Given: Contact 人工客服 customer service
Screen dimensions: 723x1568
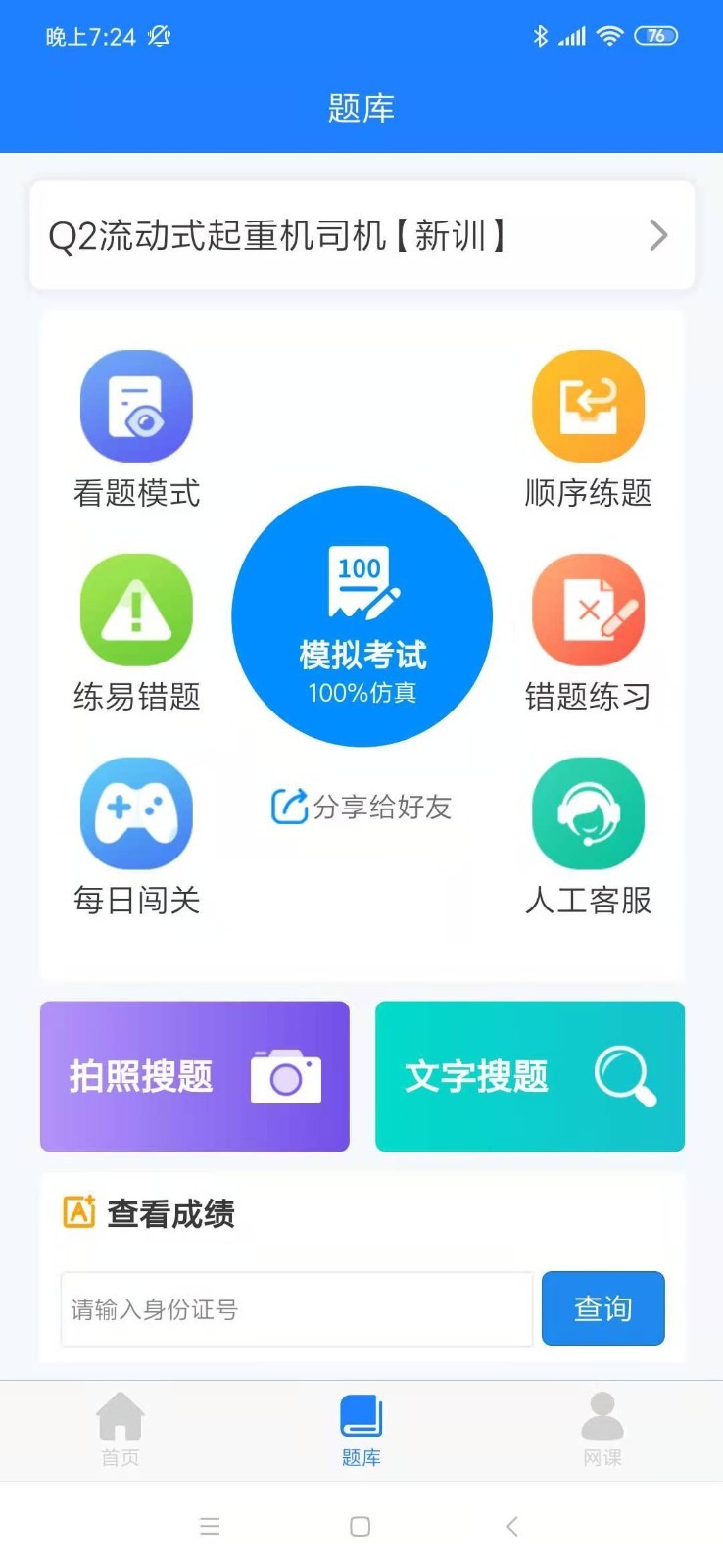Looking at the screenshot, I should (x=588, y=813).
